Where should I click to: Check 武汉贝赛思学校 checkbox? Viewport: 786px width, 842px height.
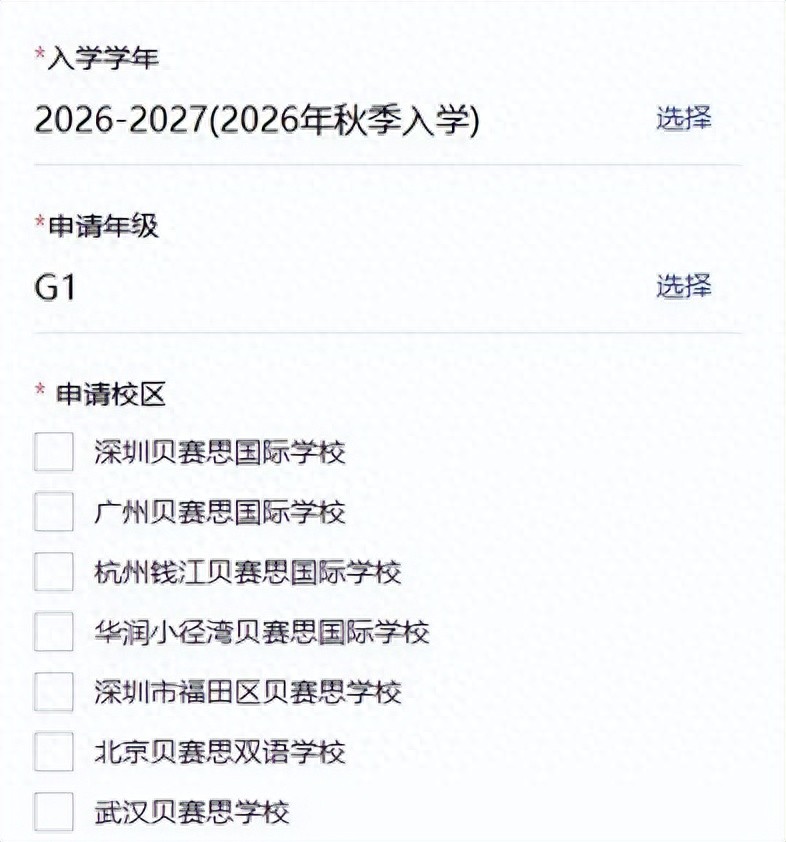54,811
